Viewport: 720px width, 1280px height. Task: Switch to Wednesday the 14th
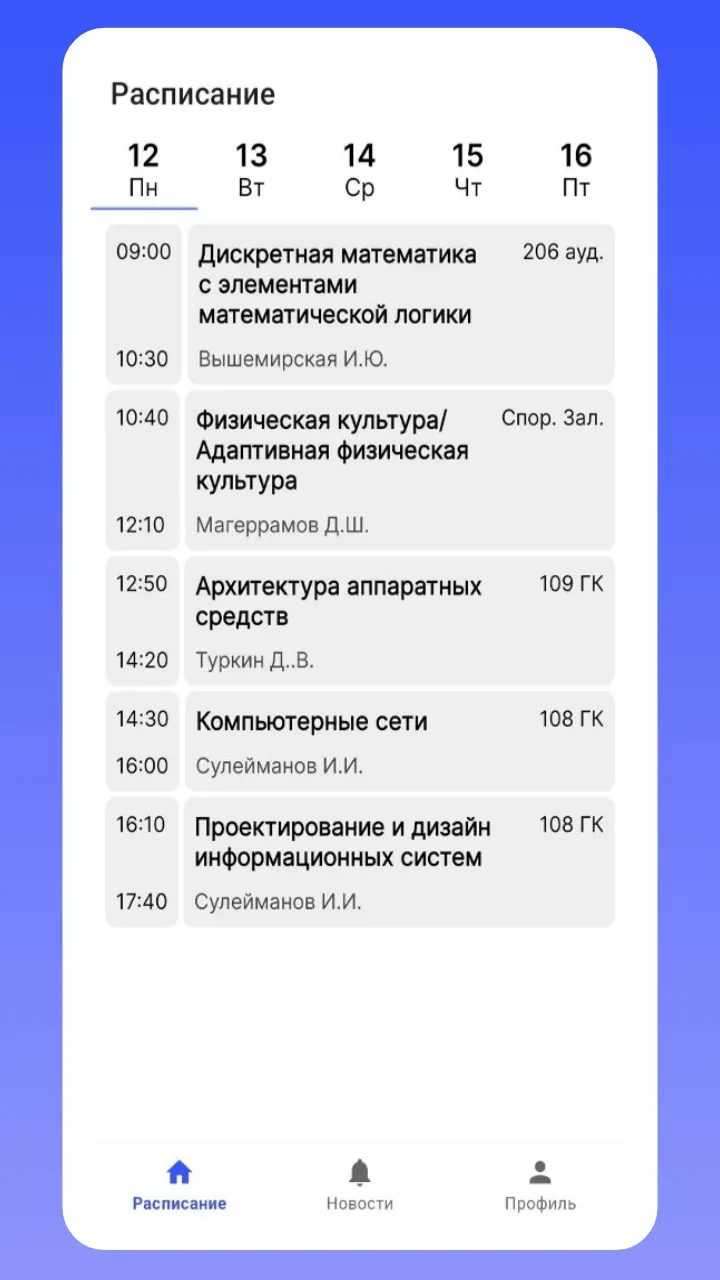coord(359,171)
